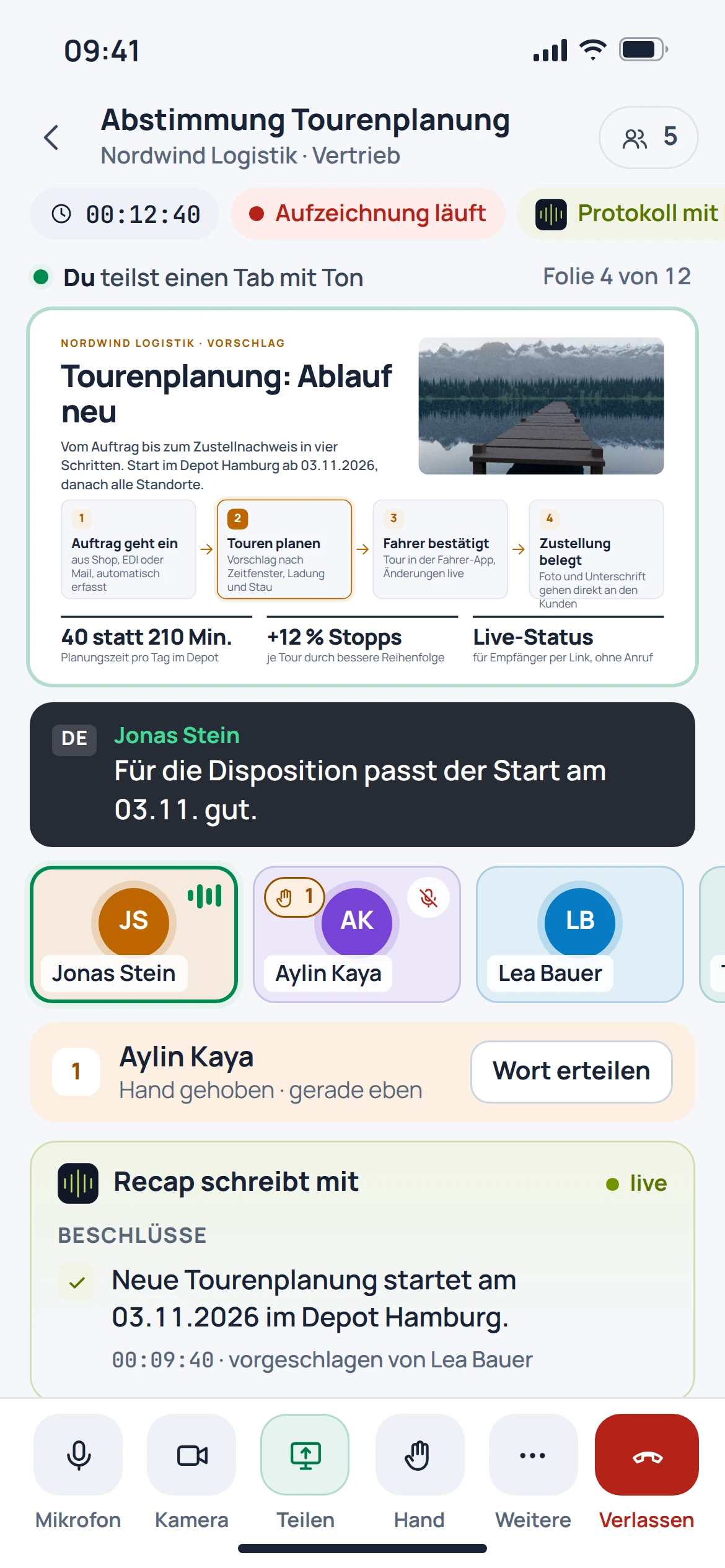
Task: Open the participant list showing 5
Action: pos(648,137)
